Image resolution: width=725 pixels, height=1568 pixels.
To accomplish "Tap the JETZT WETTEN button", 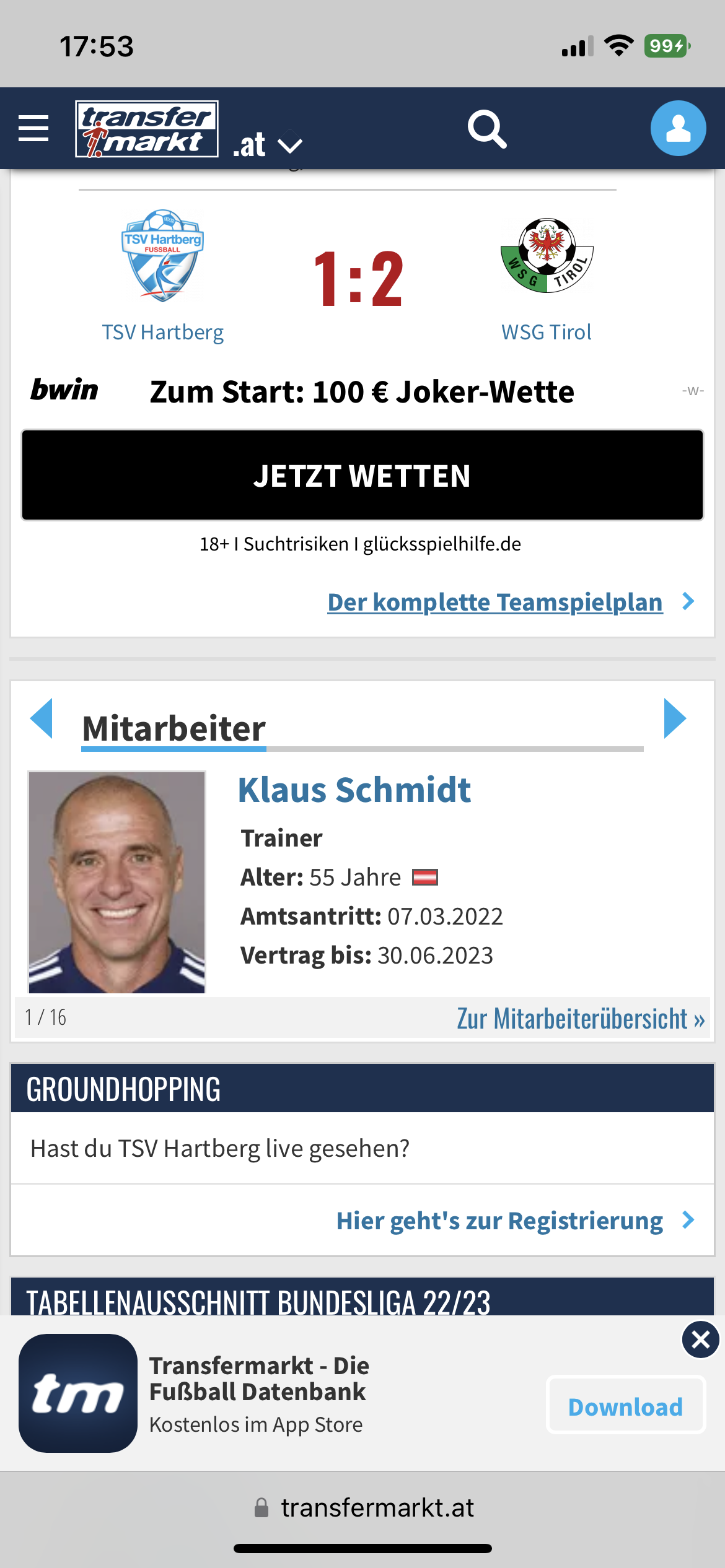I will 362,476.
